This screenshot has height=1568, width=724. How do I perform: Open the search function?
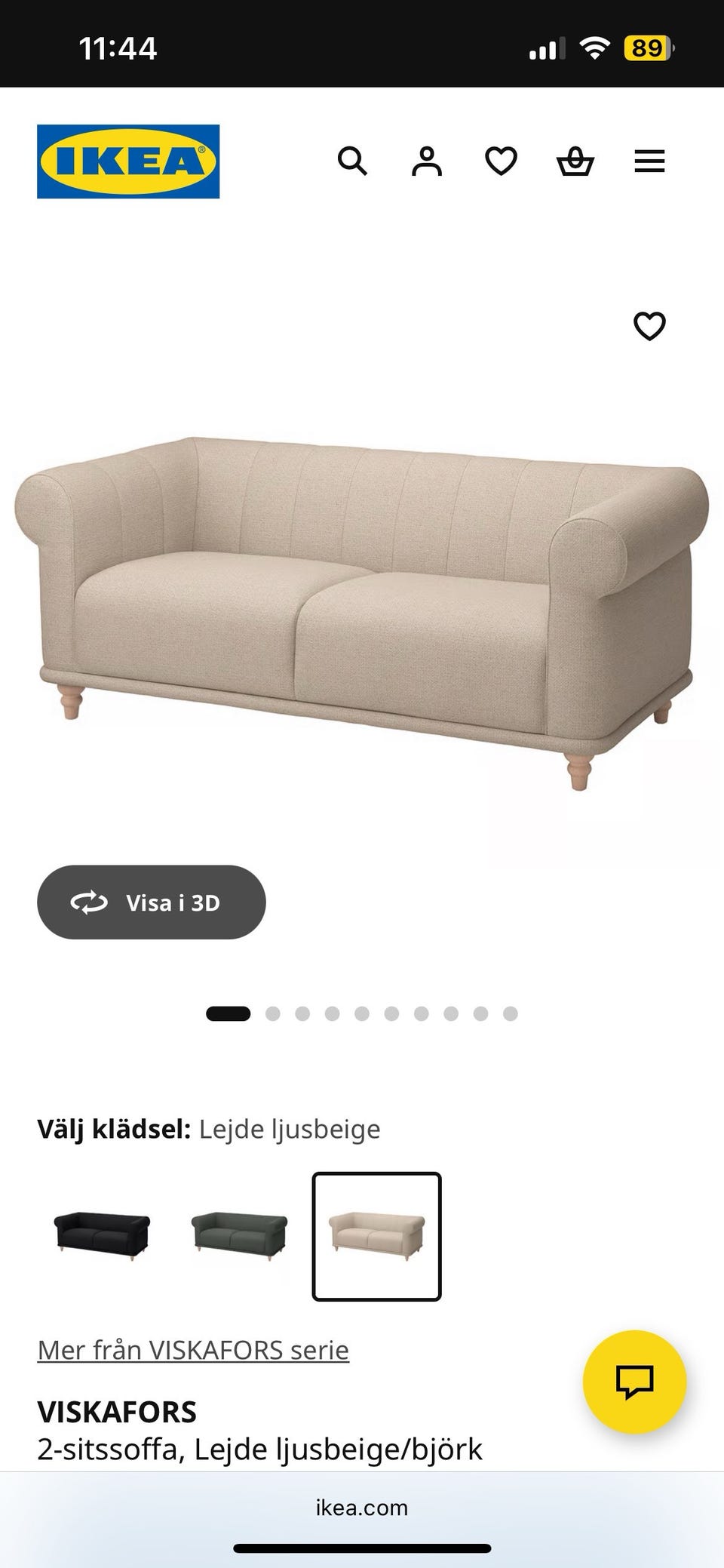pyautogui.click(x=352, y=161)
